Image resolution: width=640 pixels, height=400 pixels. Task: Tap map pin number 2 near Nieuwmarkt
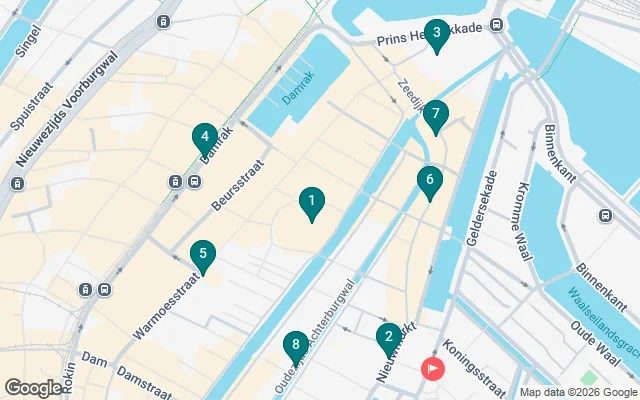pyautogui.click(x=387, y=339)
